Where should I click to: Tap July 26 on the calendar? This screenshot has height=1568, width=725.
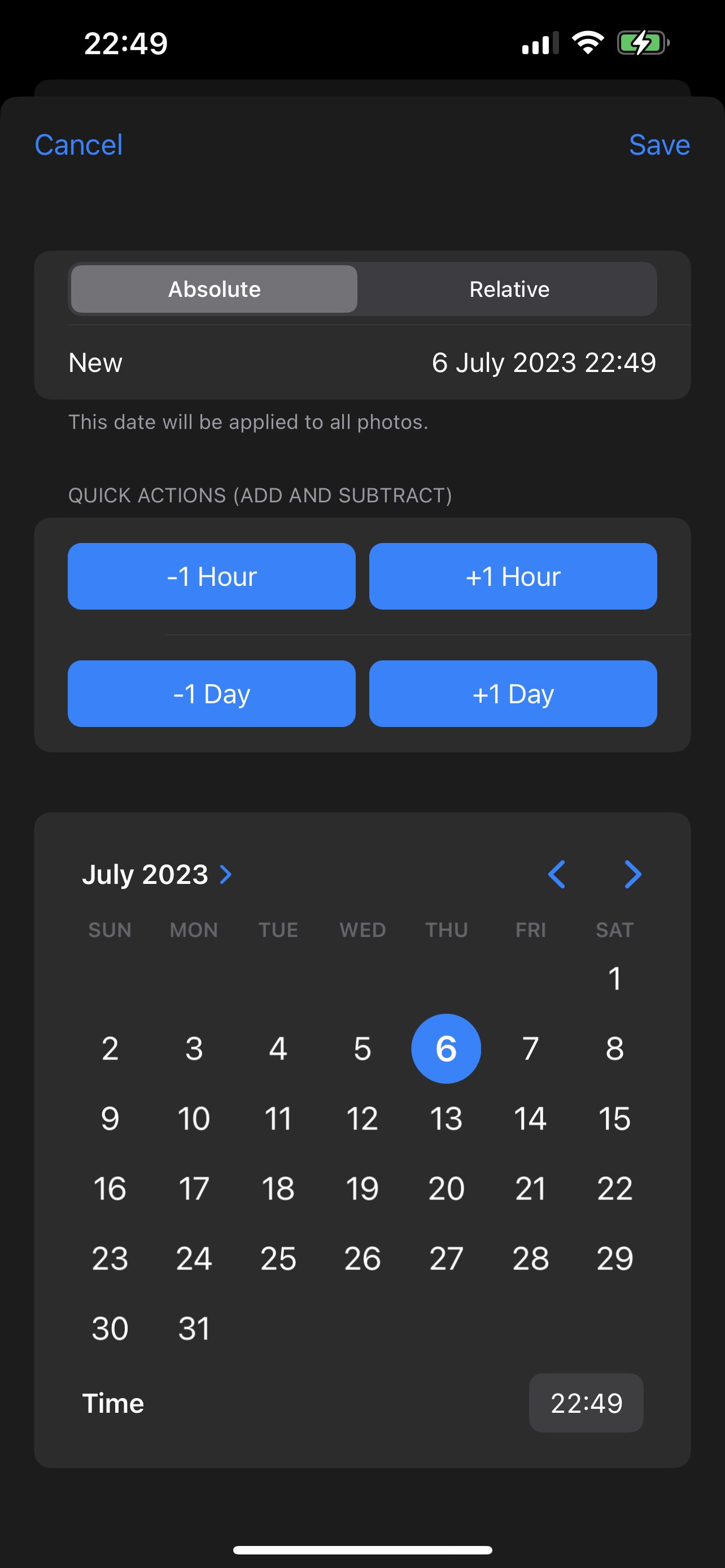click(x=362, y=1258)
